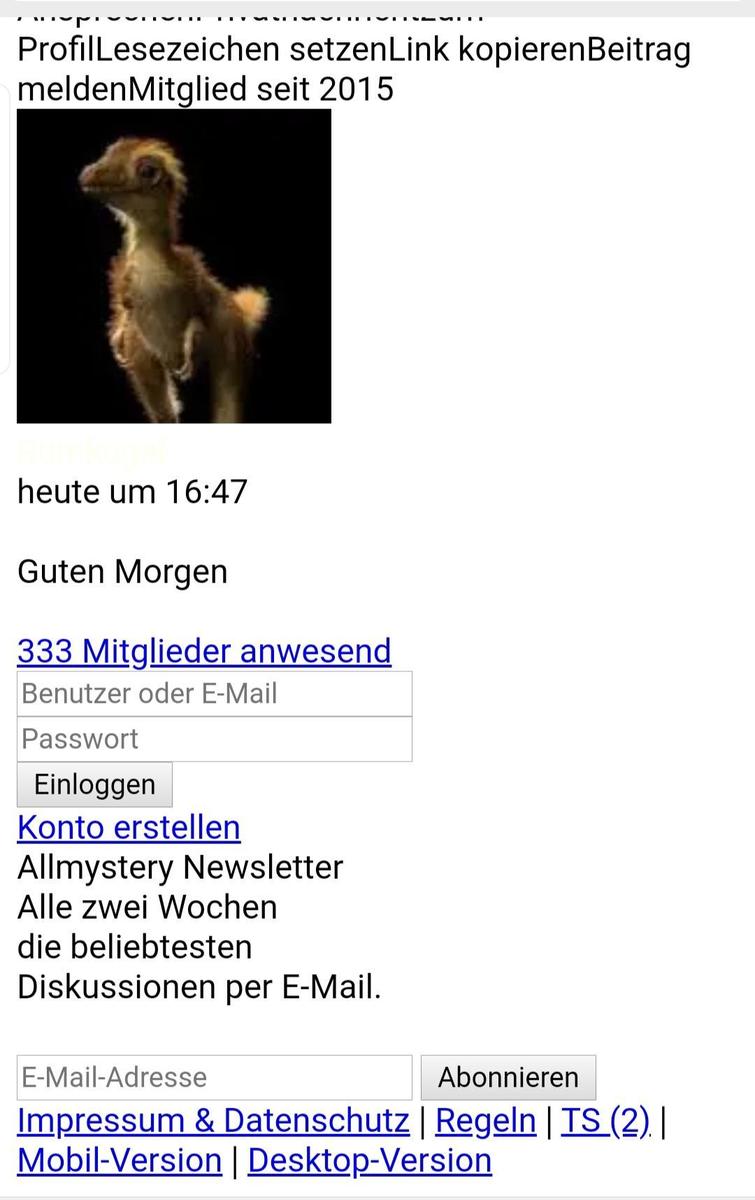Image resolution: width=755 pixels, height=1200 pixels.
Task: Focus the E-Mail-Adresse newsletter field
Action: coord(214,1077)
